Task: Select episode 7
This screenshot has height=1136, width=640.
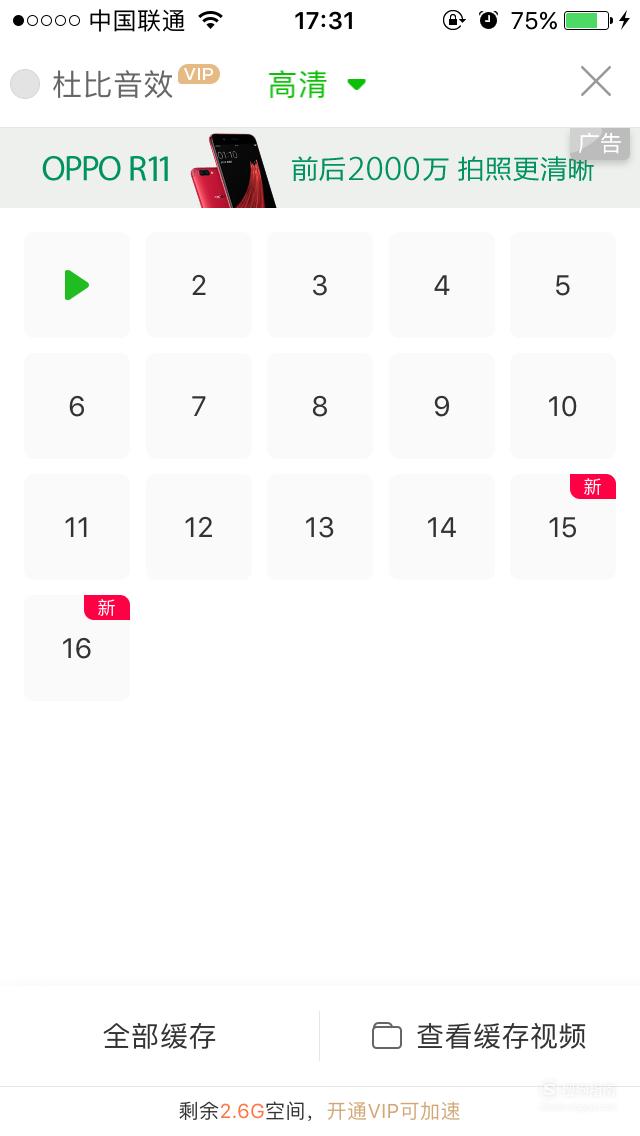Action: [x=199, y=406]
